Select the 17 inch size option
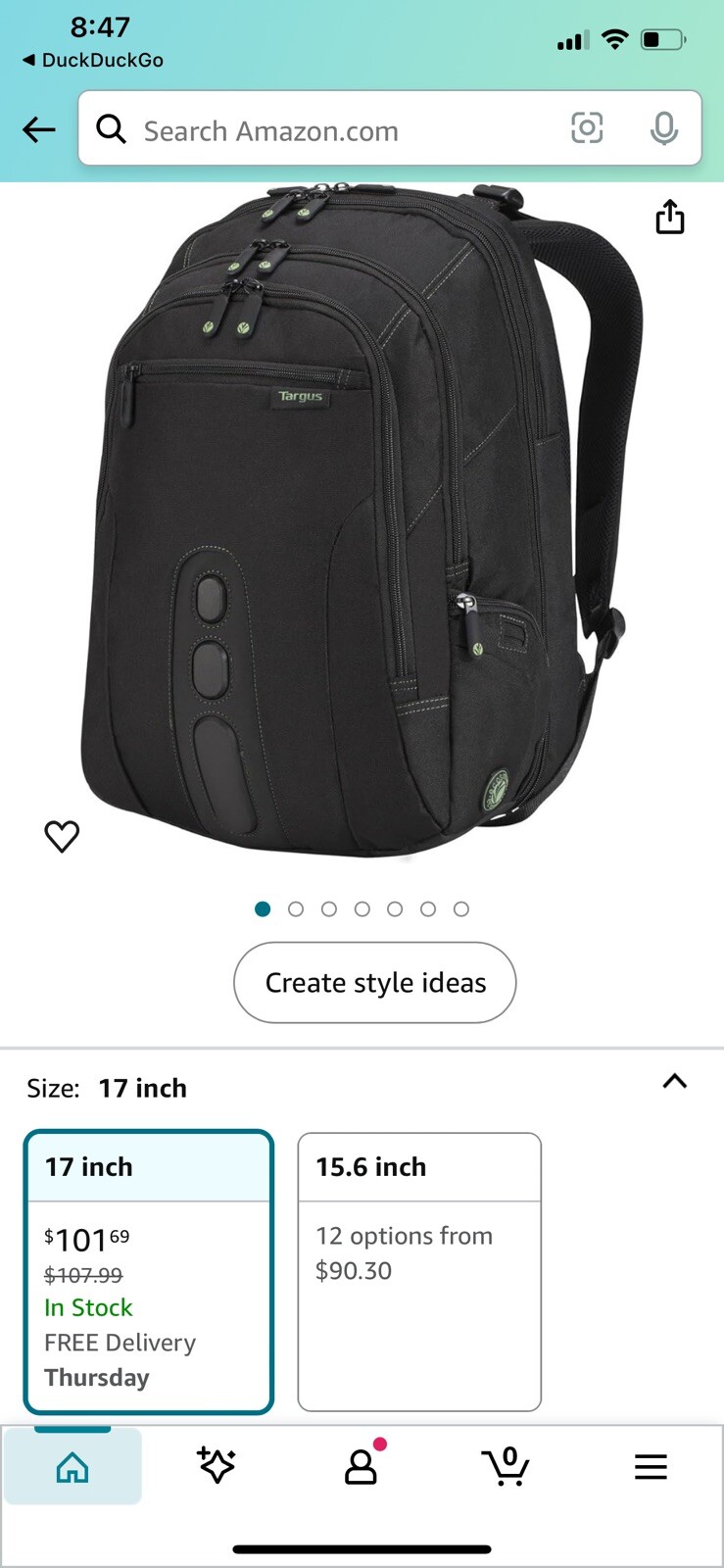The height and width of the screenshot is (1568, 724). pos(149,1271)
